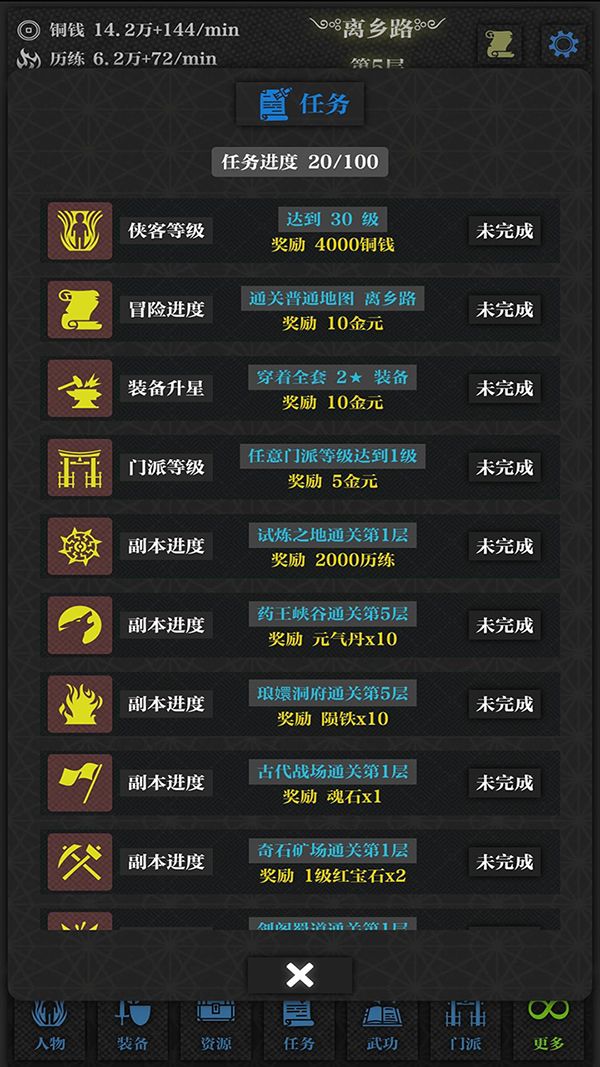This screenshot has height=1067, width=600.
Task: Switch to the 装备 tab
Action: (x=133, y=1030)
